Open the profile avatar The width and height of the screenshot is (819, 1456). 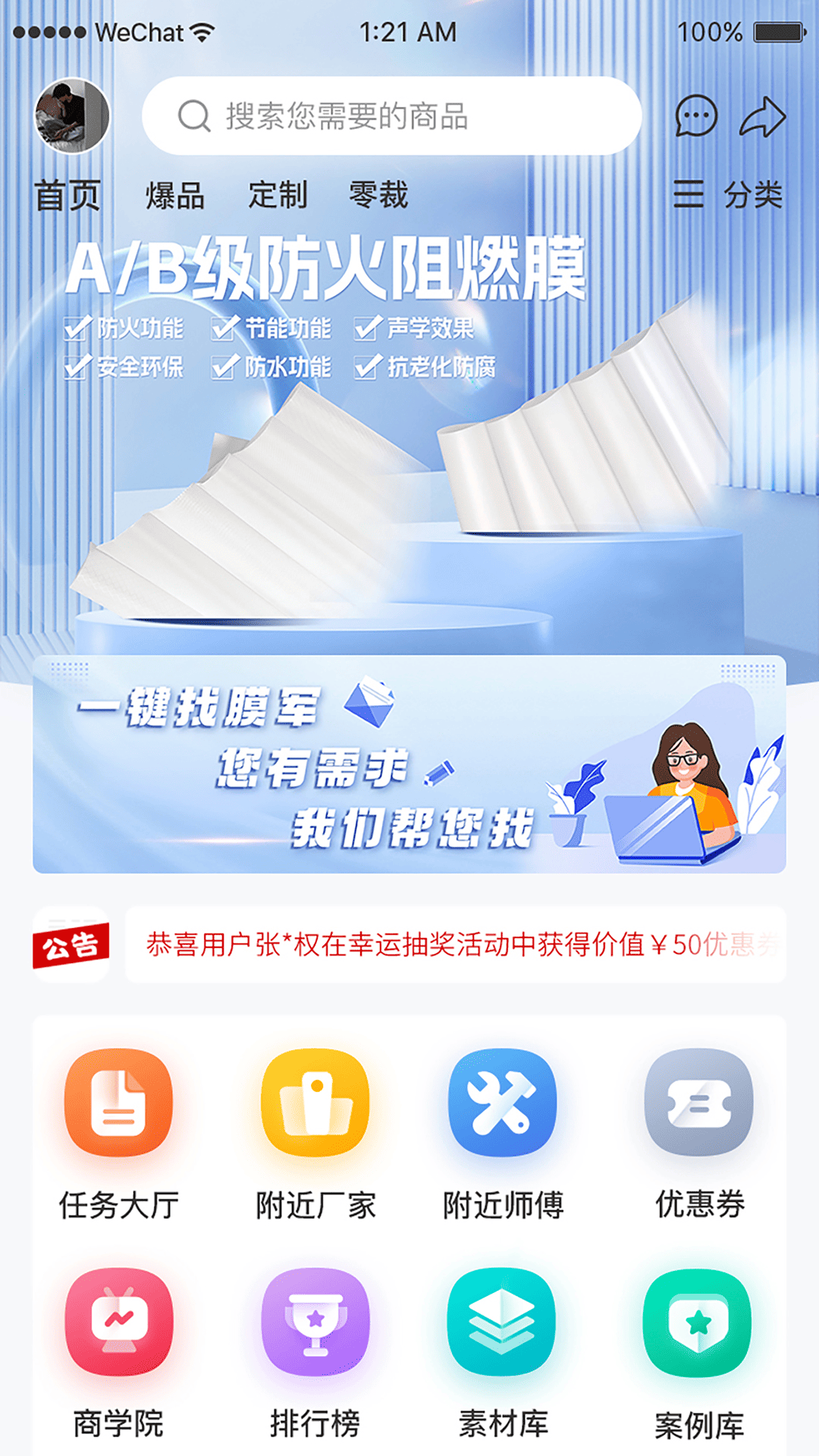[x=72, y=116]
